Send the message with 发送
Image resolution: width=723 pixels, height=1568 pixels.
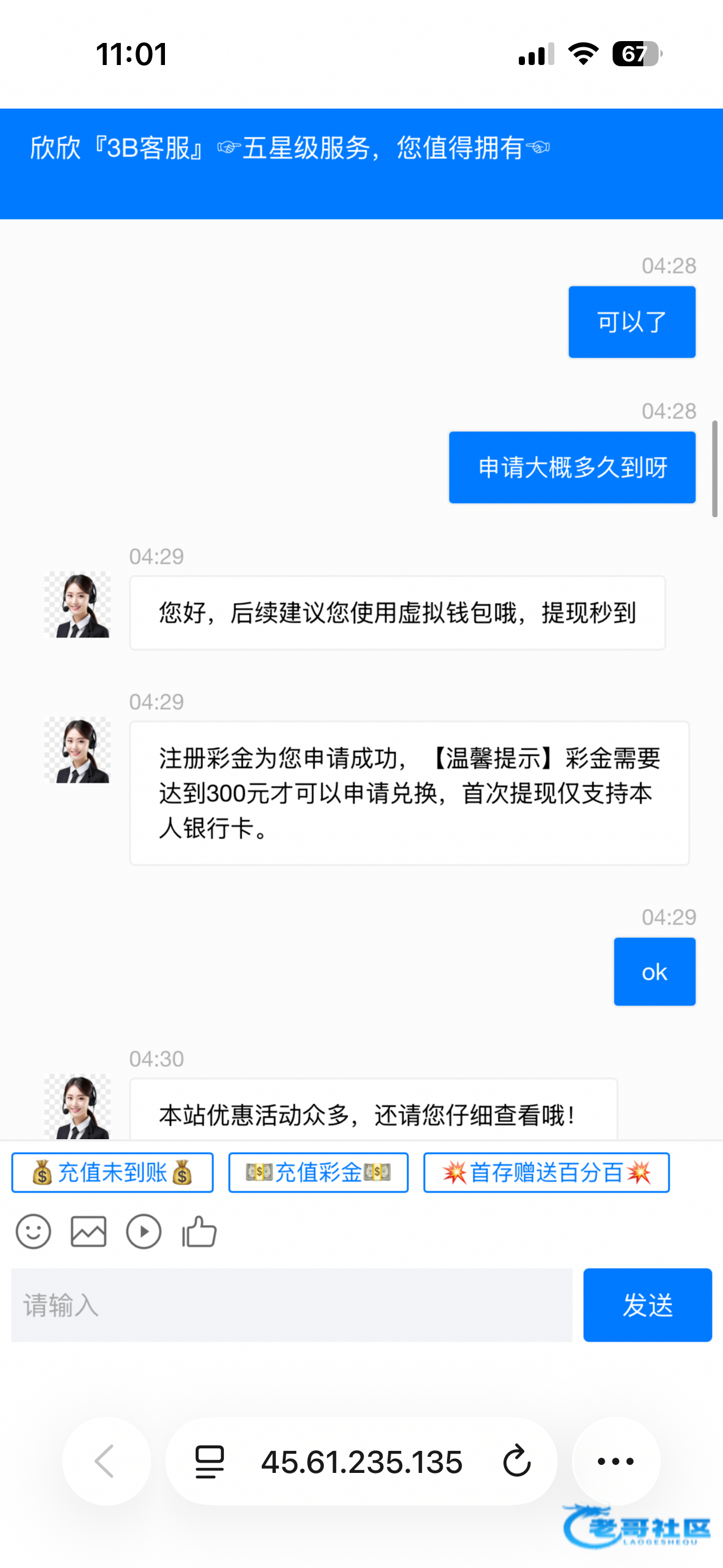(x=647, y=1305)
